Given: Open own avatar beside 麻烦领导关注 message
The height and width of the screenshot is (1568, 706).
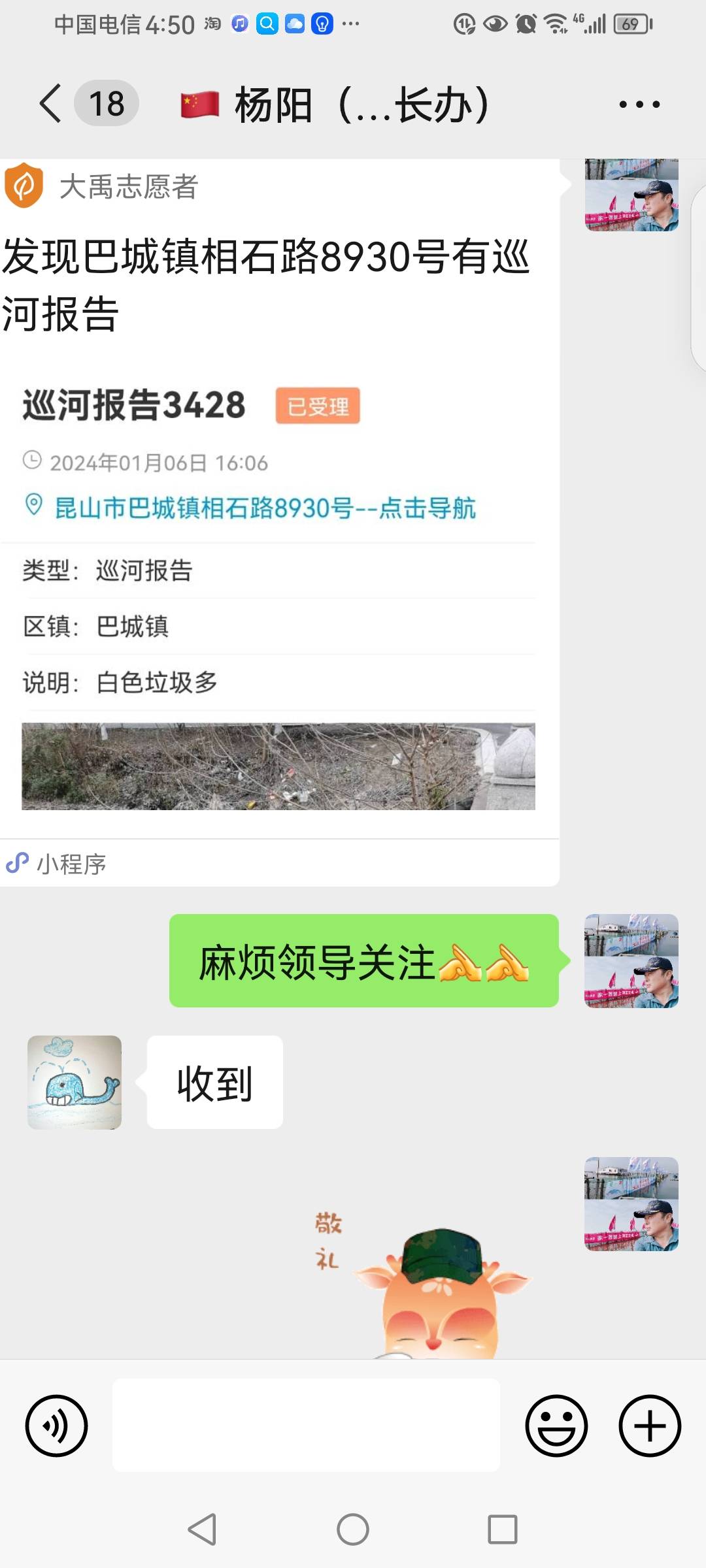Looking at the screenshot, I should point(631,960).
